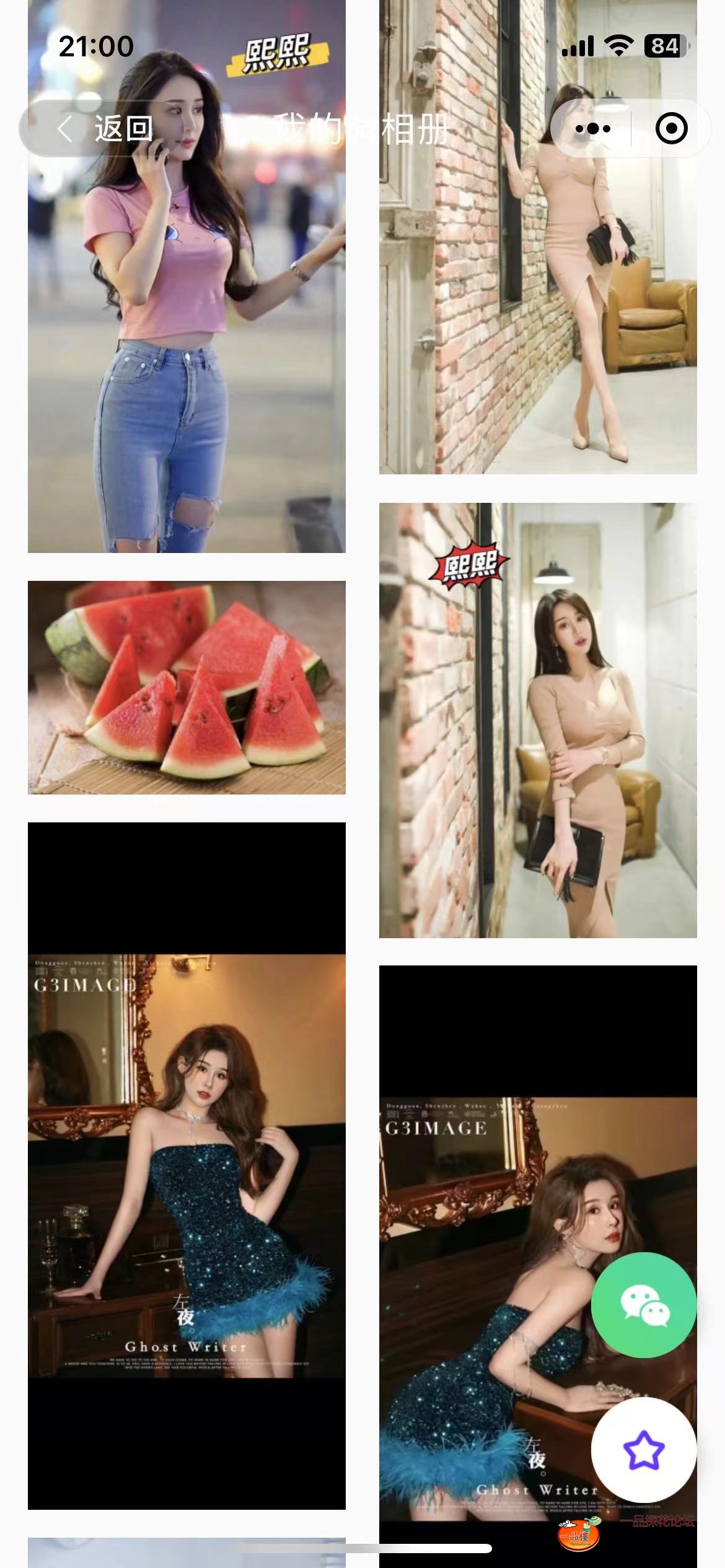Open the mini program more options menu

pos(592,129)
